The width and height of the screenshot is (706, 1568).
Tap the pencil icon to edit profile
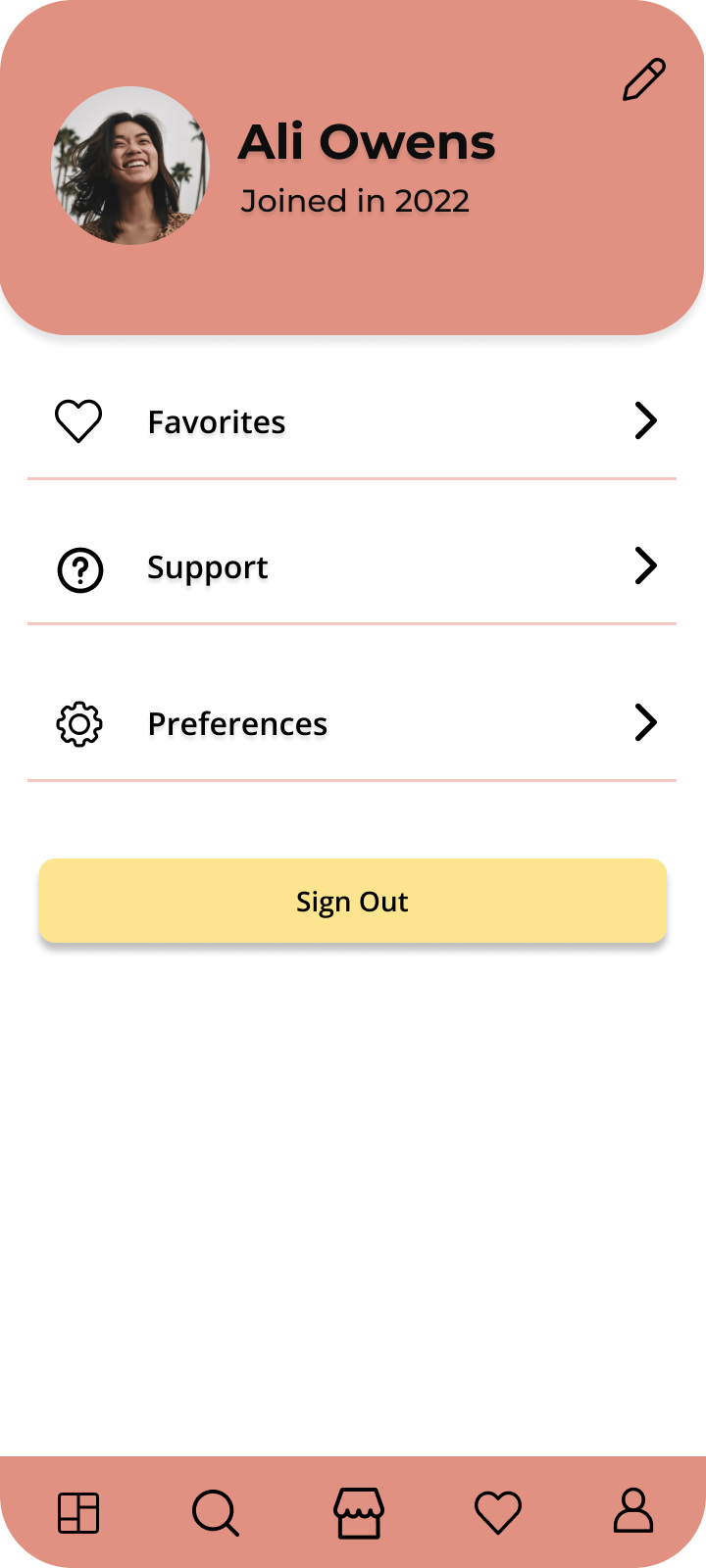click(644, 80)
